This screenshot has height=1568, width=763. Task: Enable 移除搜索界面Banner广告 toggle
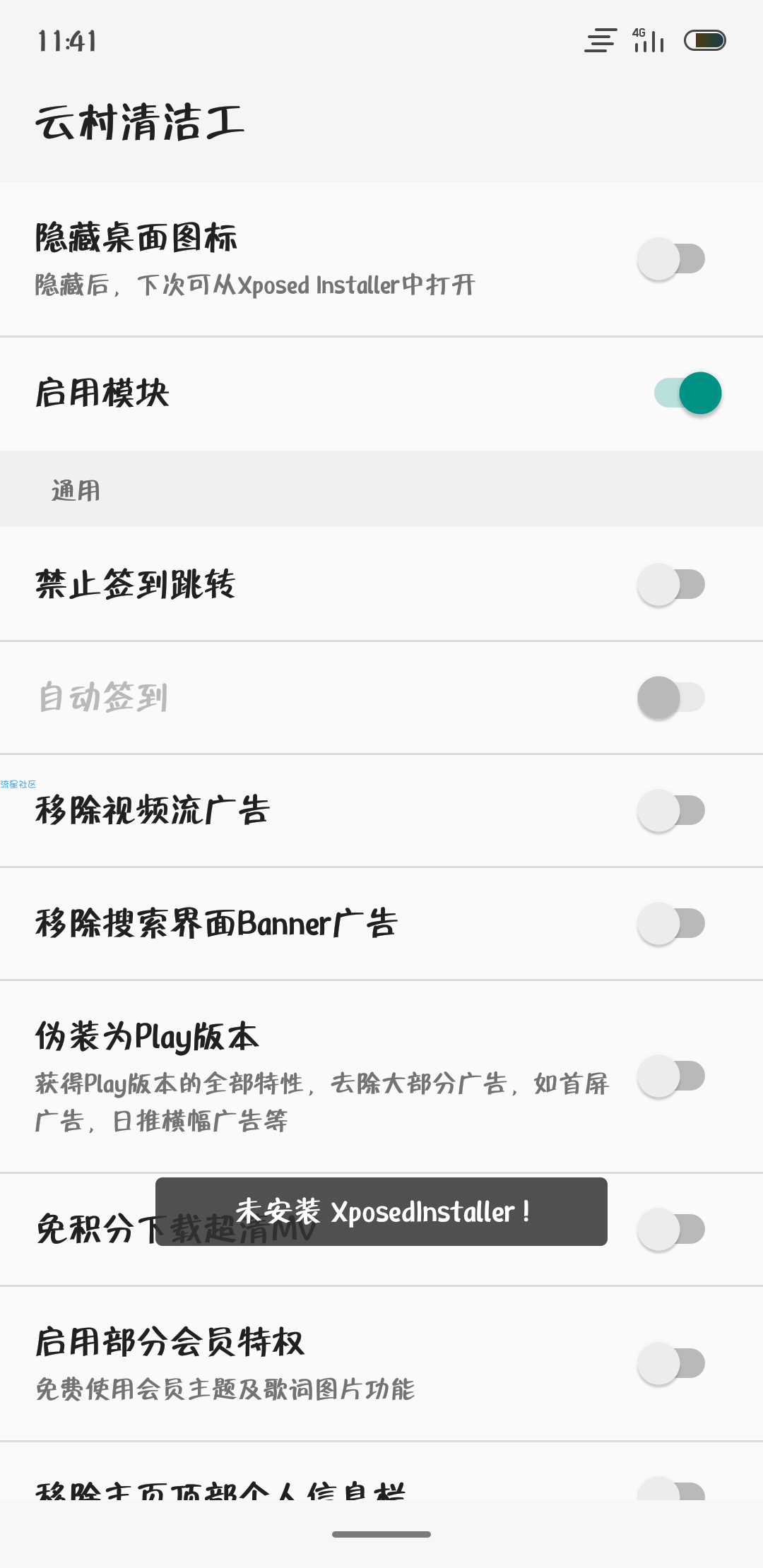pyautogui.click(x=671, y=923)
